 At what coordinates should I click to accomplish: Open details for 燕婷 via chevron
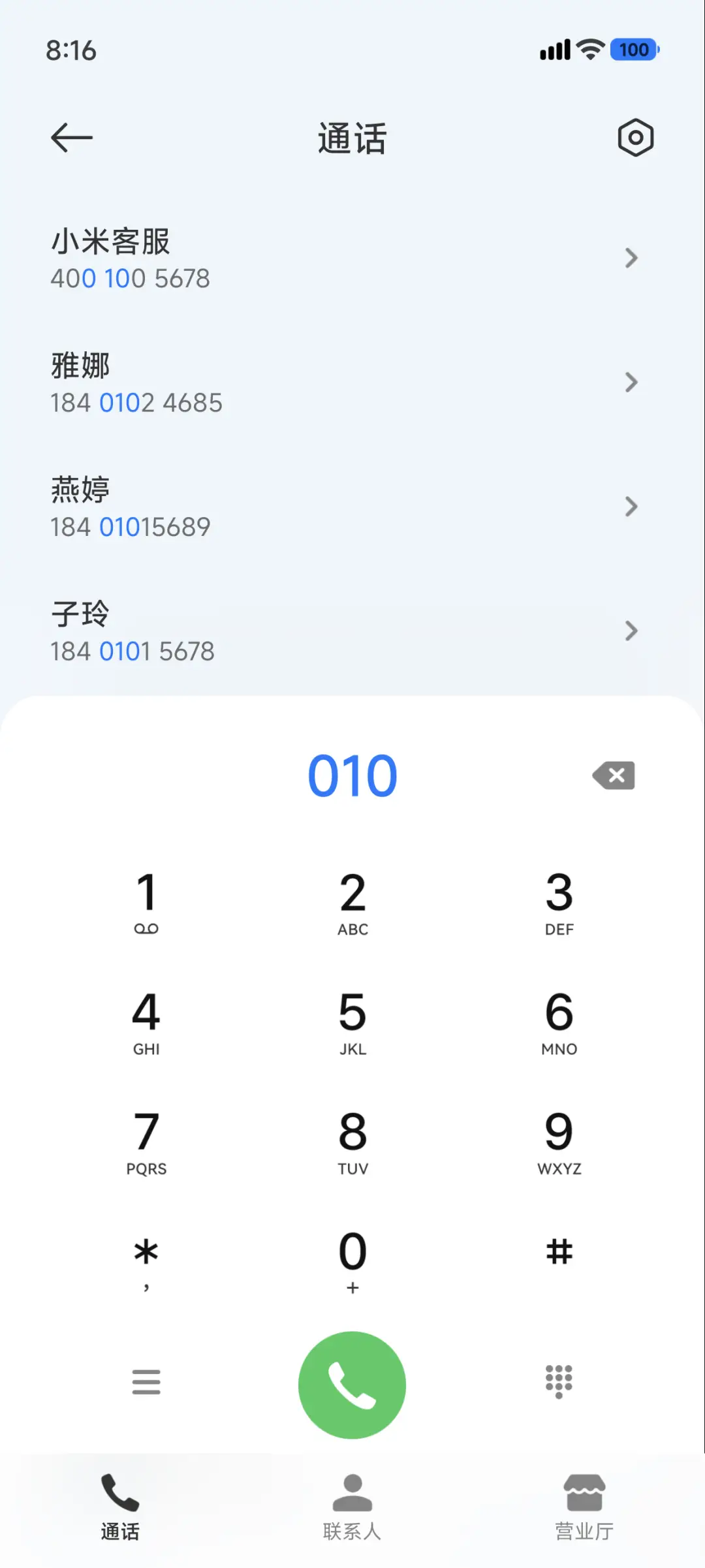pyautogui.click(x=631, y=507)
